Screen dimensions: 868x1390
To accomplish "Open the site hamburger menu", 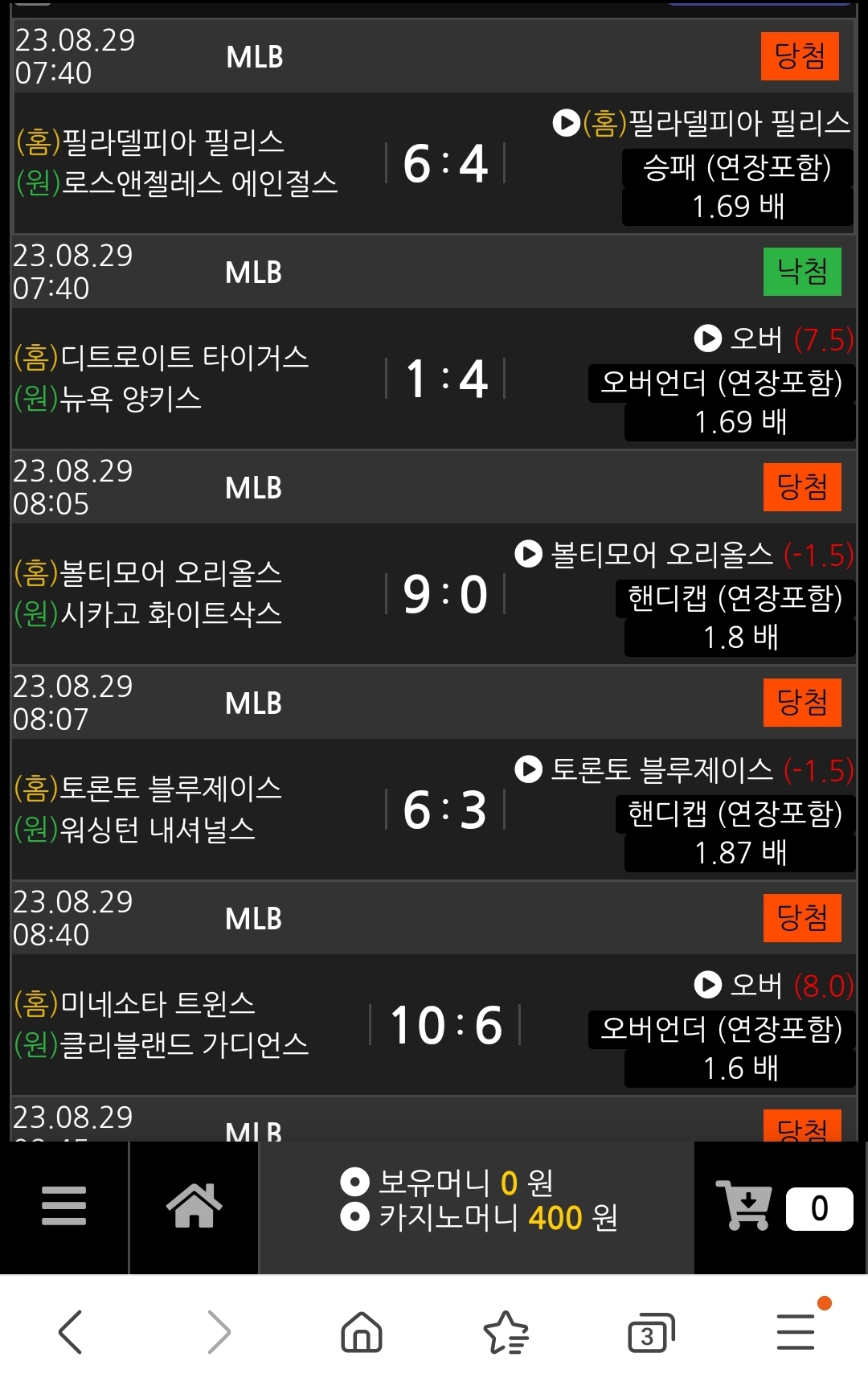I will tap(63, 1206).
